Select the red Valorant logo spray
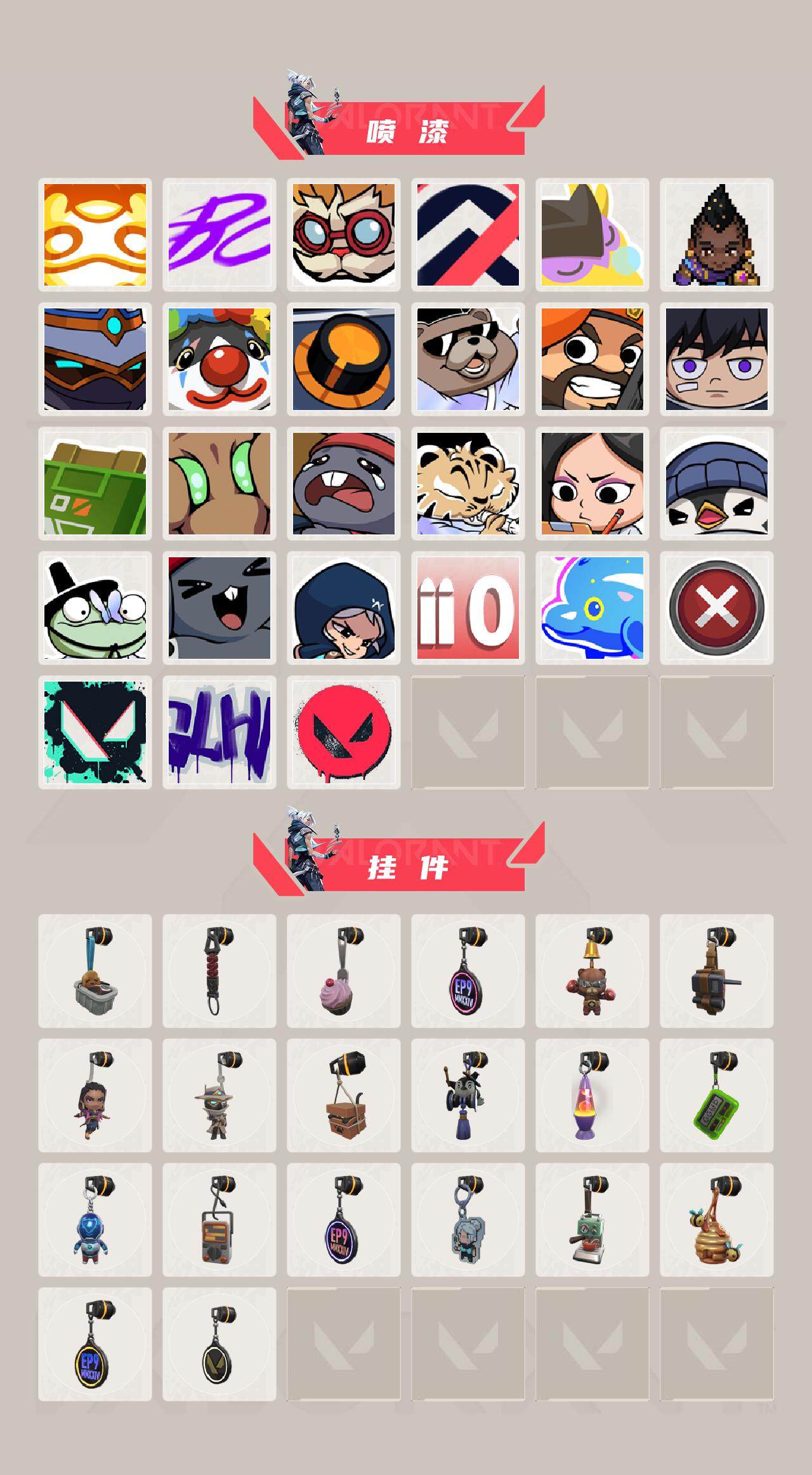 point(344,733)
